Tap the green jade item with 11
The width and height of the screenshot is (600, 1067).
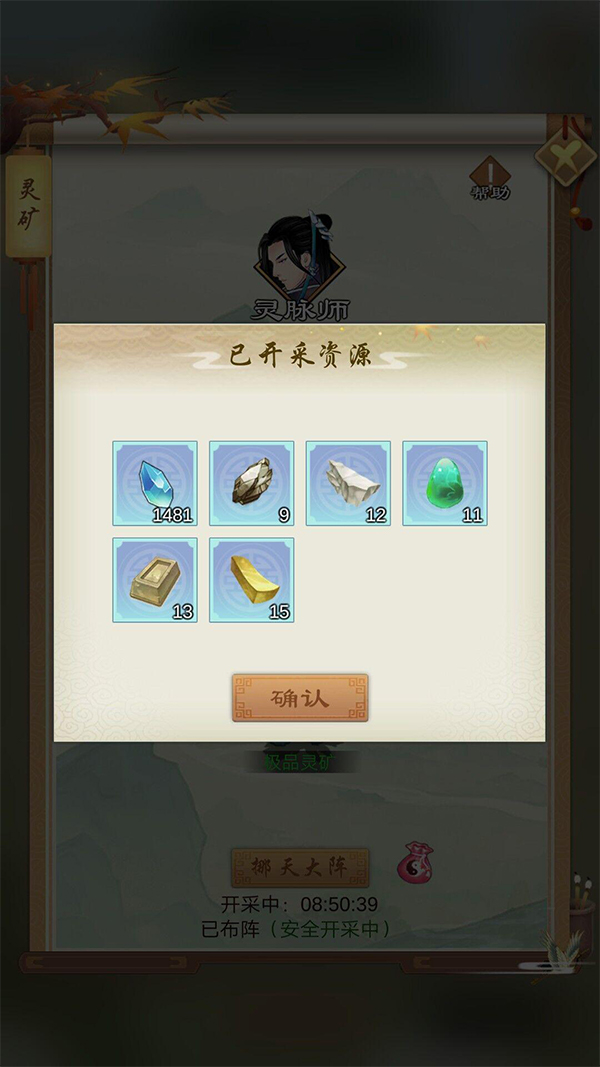coord(445,483)
